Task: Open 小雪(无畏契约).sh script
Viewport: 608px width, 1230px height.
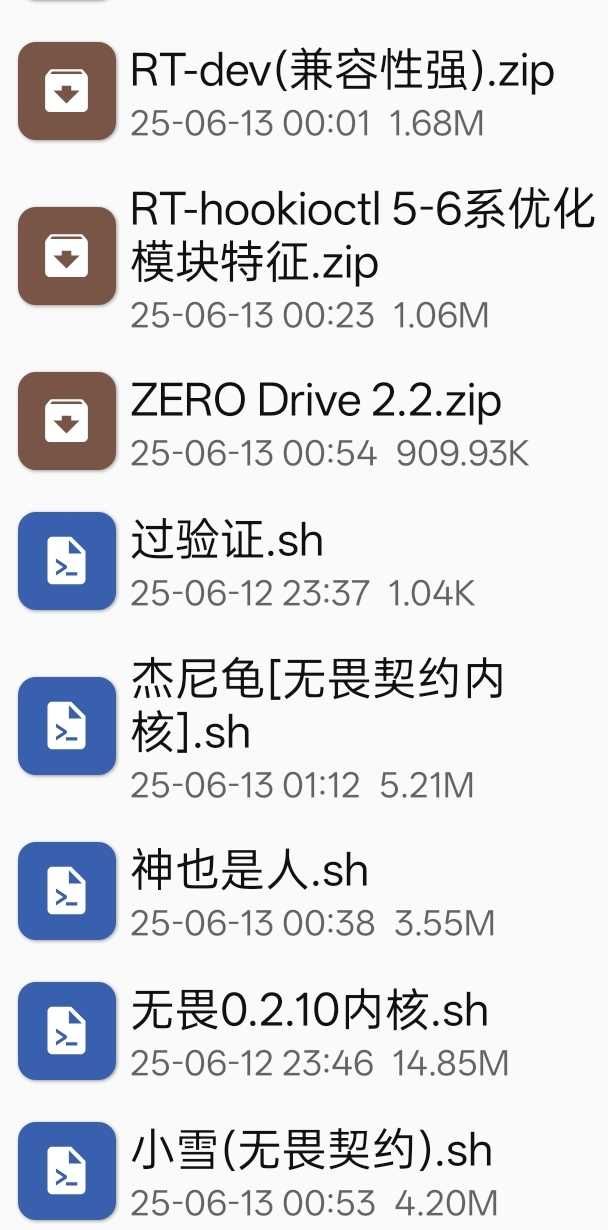Action: click(x=304, y=1172)
